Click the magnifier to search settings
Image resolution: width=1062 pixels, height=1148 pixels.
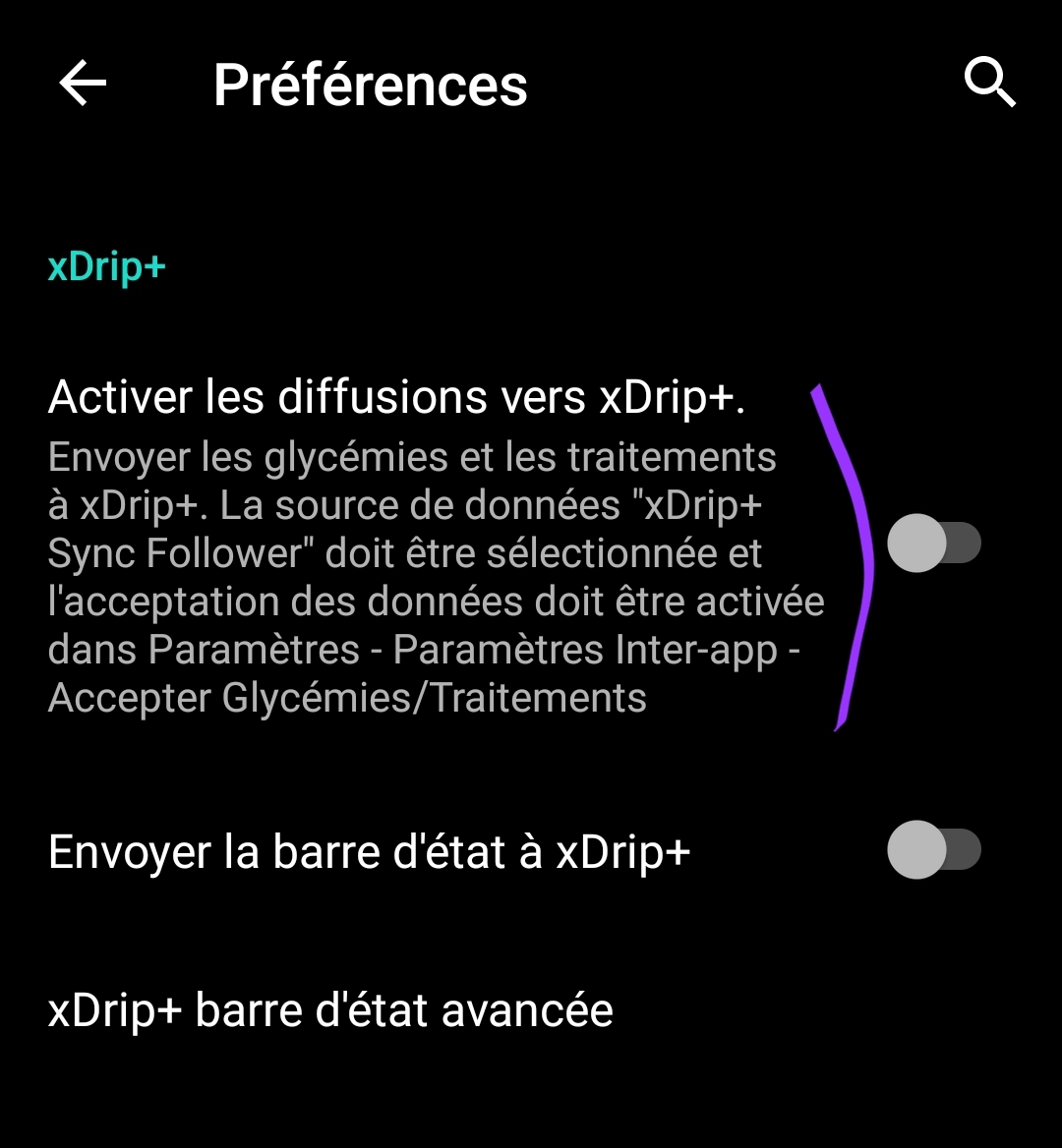pyautogui.click(x=990, y=83)
